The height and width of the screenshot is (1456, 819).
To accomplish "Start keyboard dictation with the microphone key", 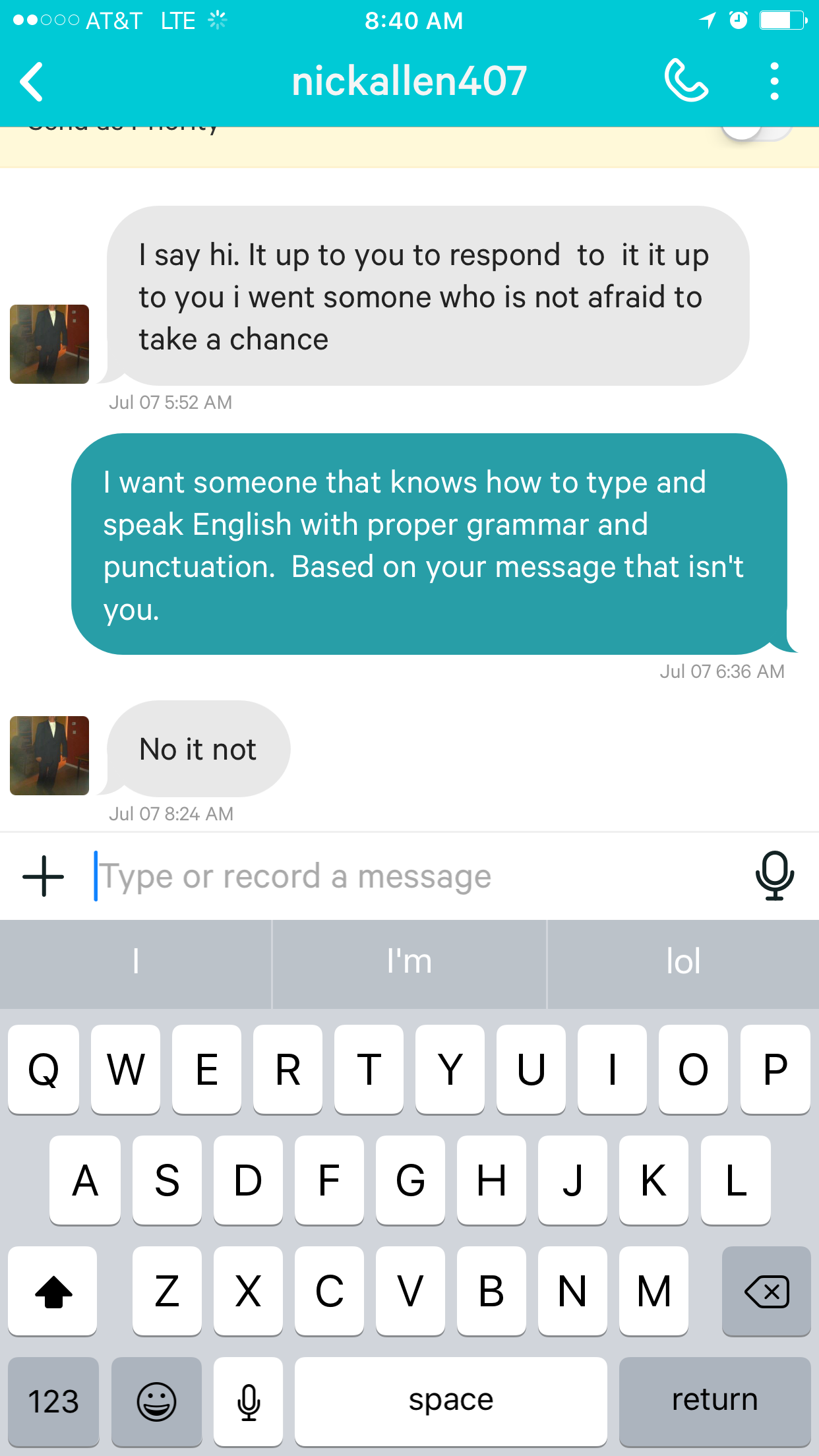I will pyautogui.click(x=249, y=1401).
